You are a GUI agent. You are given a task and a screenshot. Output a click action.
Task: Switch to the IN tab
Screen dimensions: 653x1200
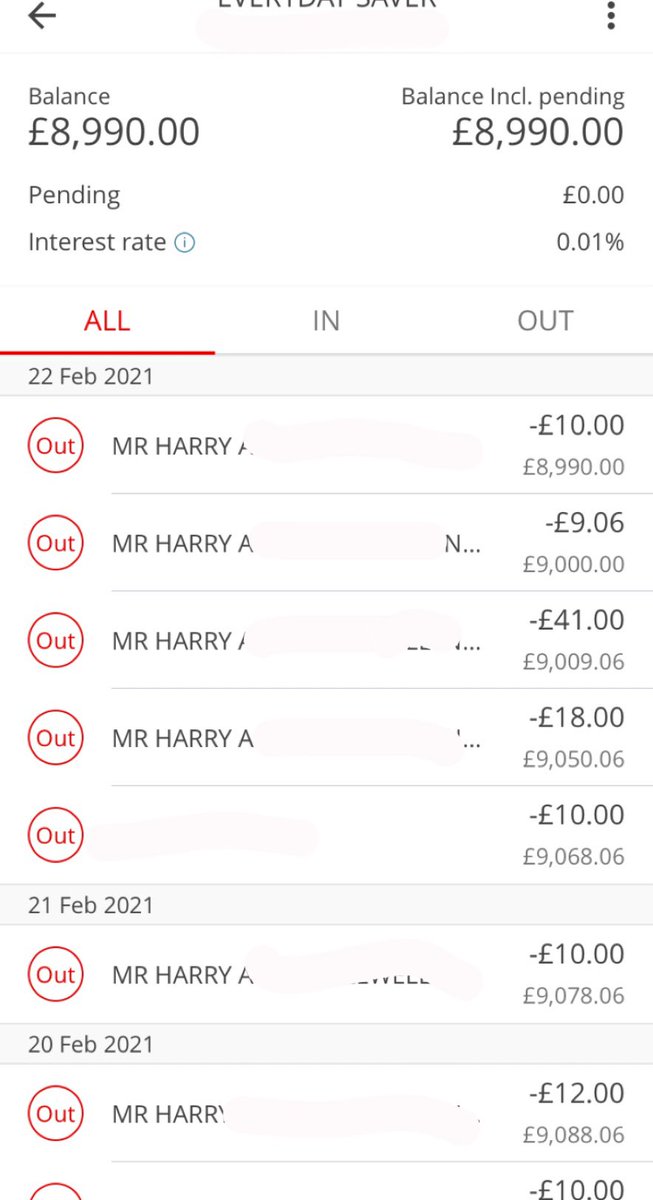tap(326, 321)
